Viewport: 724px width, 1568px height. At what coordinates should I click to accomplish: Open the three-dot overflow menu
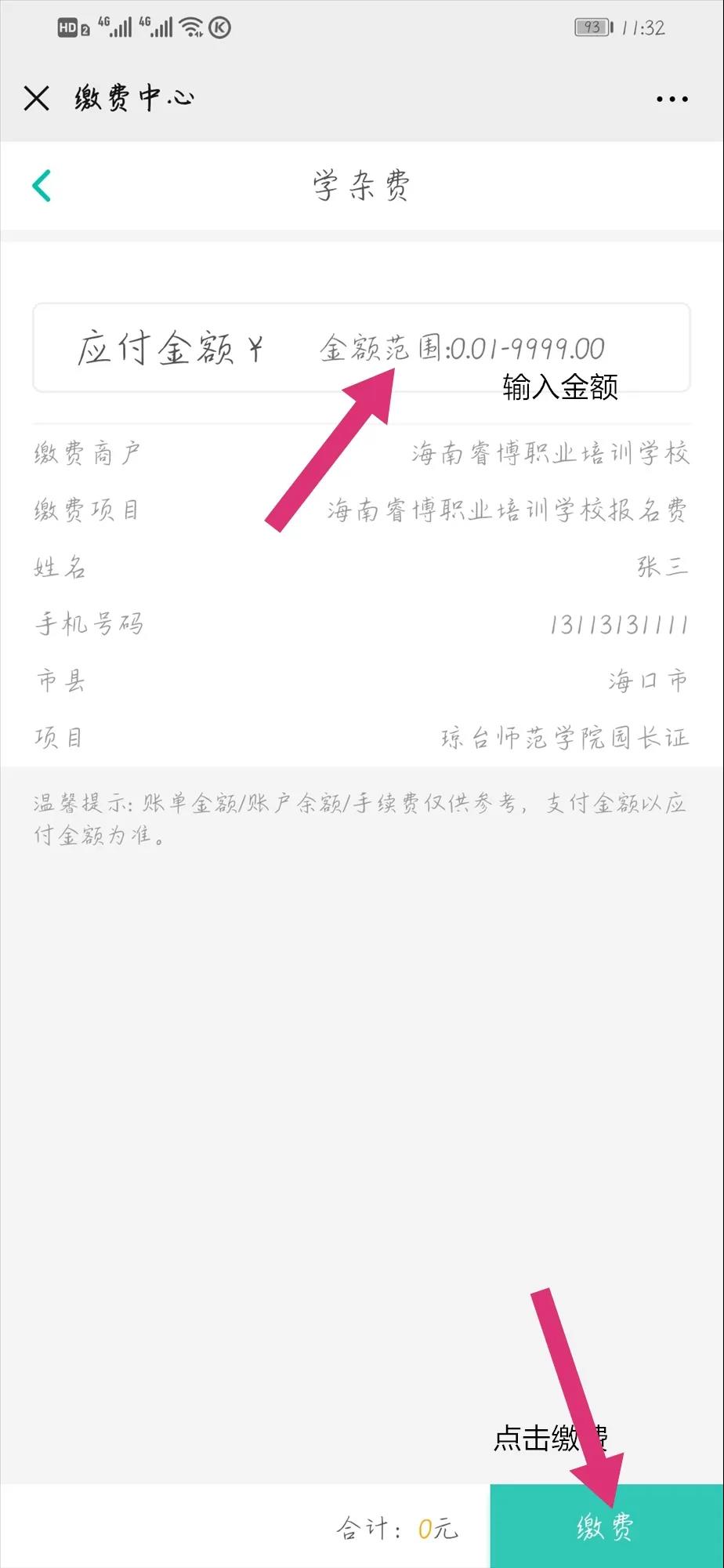coord(672,100)
